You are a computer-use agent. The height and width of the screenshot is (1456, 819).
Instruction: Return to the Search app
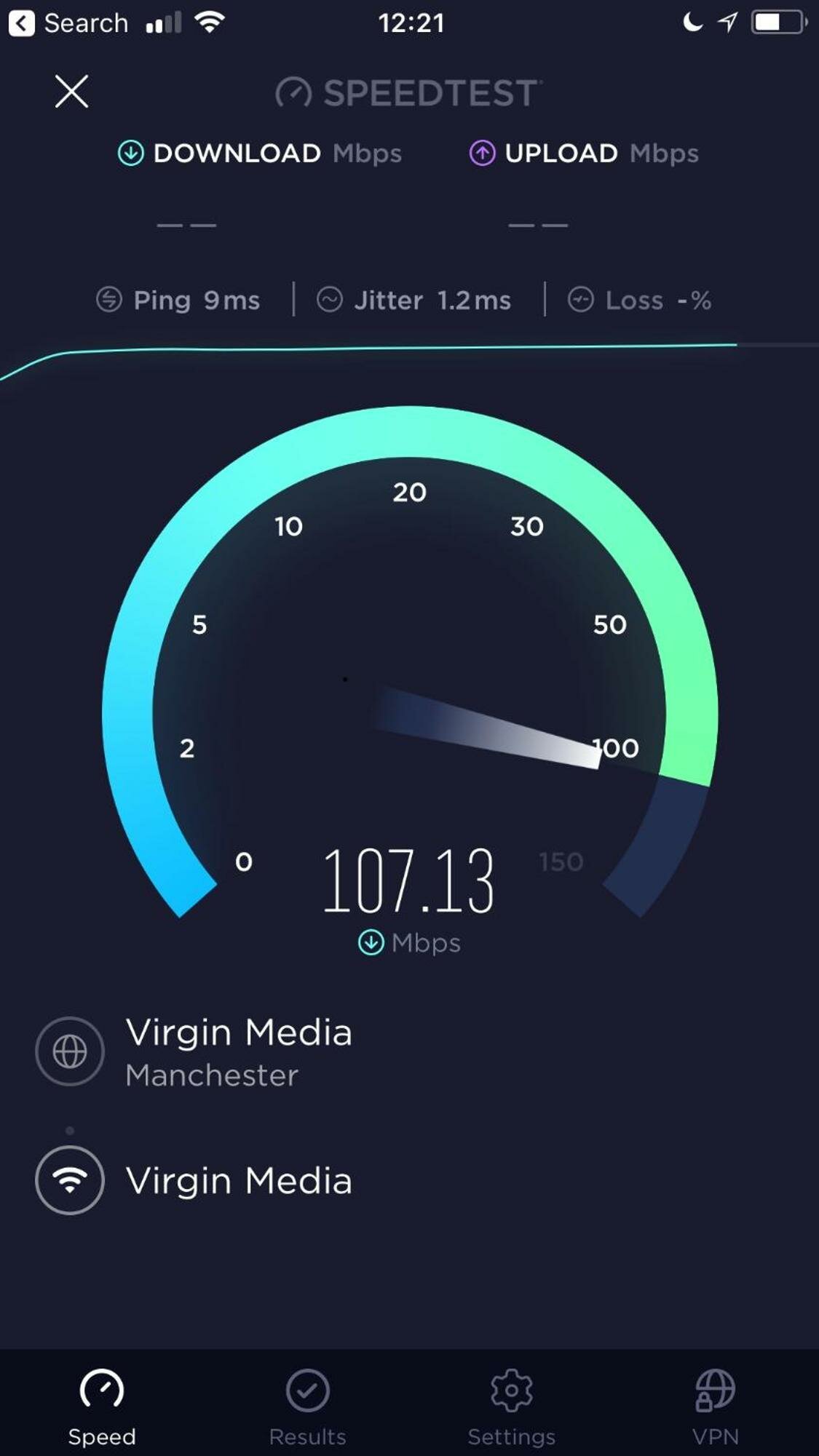point(68,23)
